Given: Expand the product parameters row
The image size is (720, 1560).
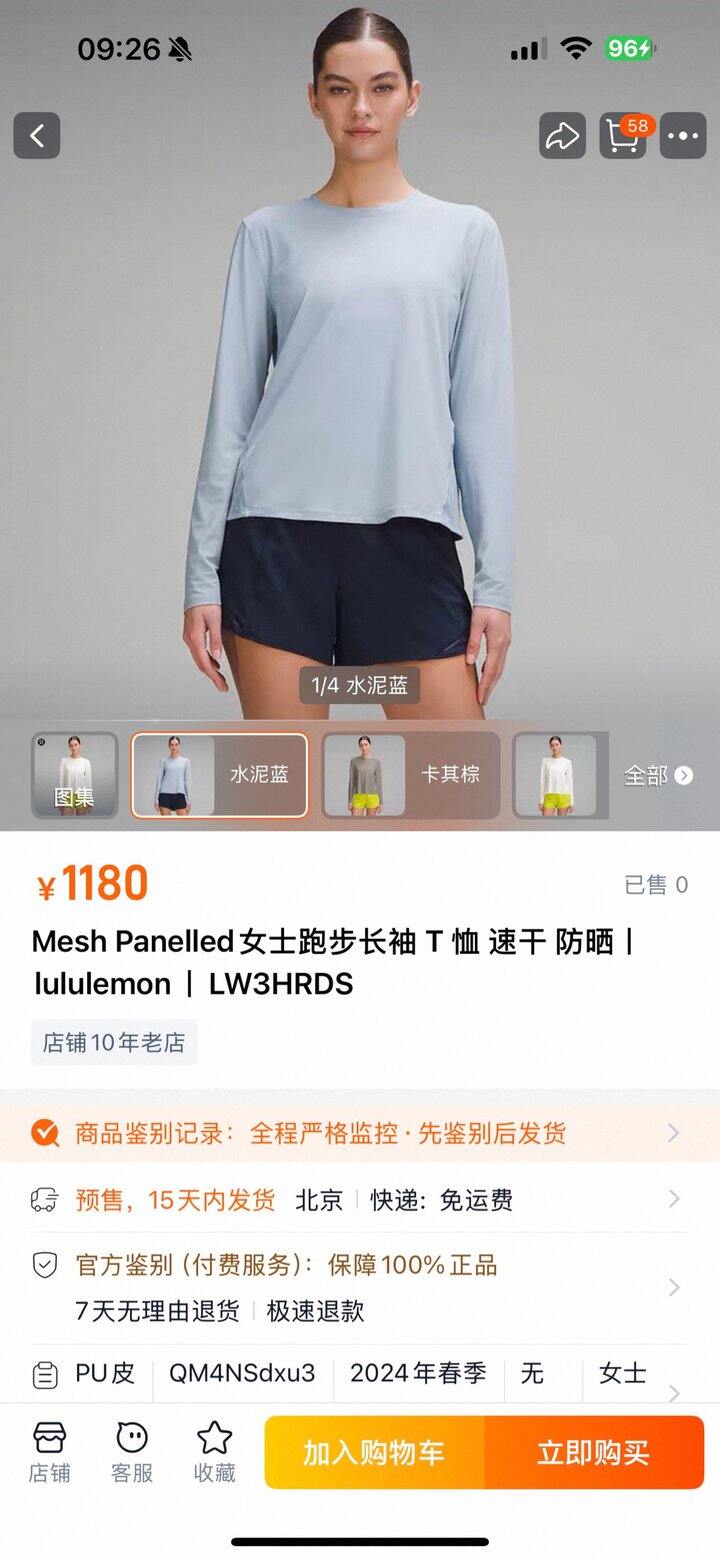Looking at the screenshot, I should (x=360, y=1375).
